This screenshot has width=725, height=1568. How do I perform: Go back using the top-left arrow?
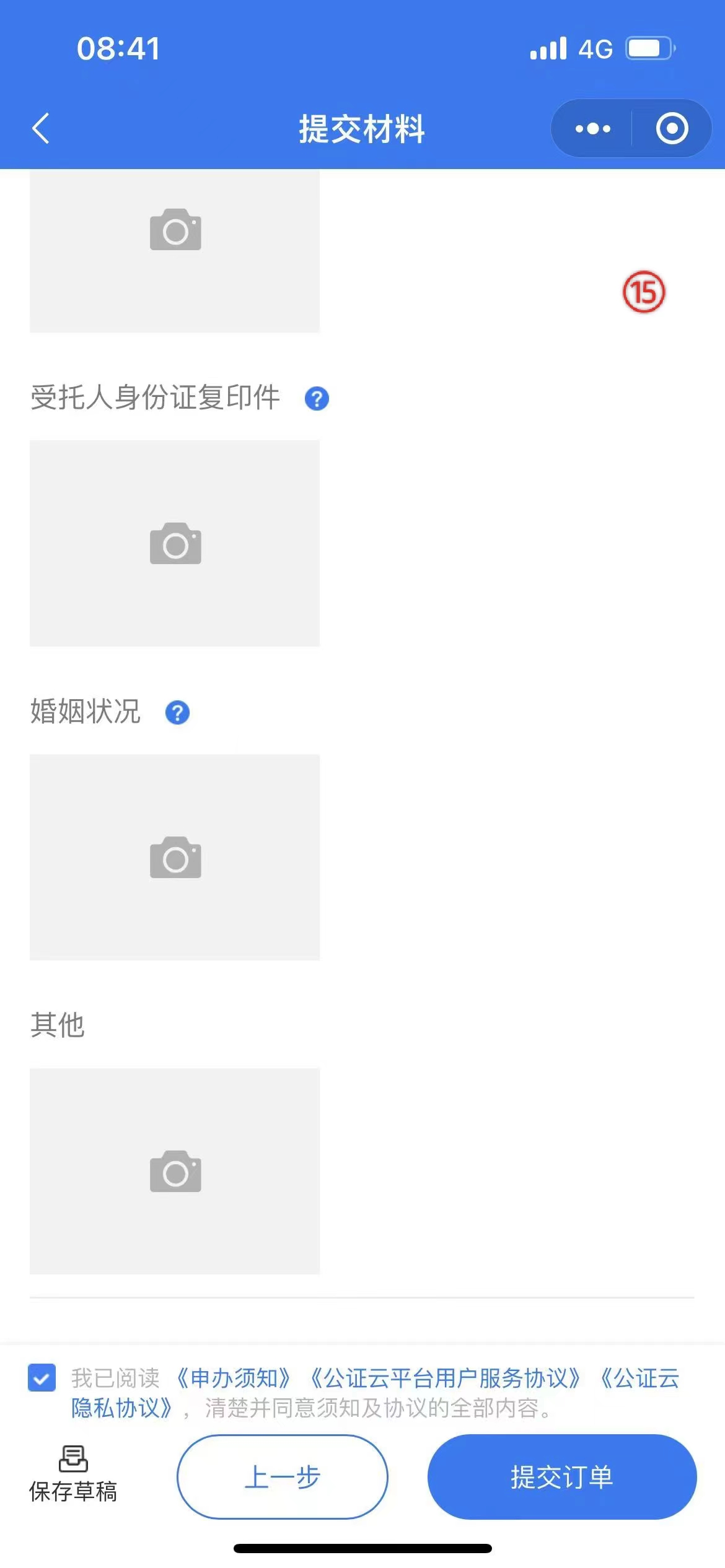[41, 129]
